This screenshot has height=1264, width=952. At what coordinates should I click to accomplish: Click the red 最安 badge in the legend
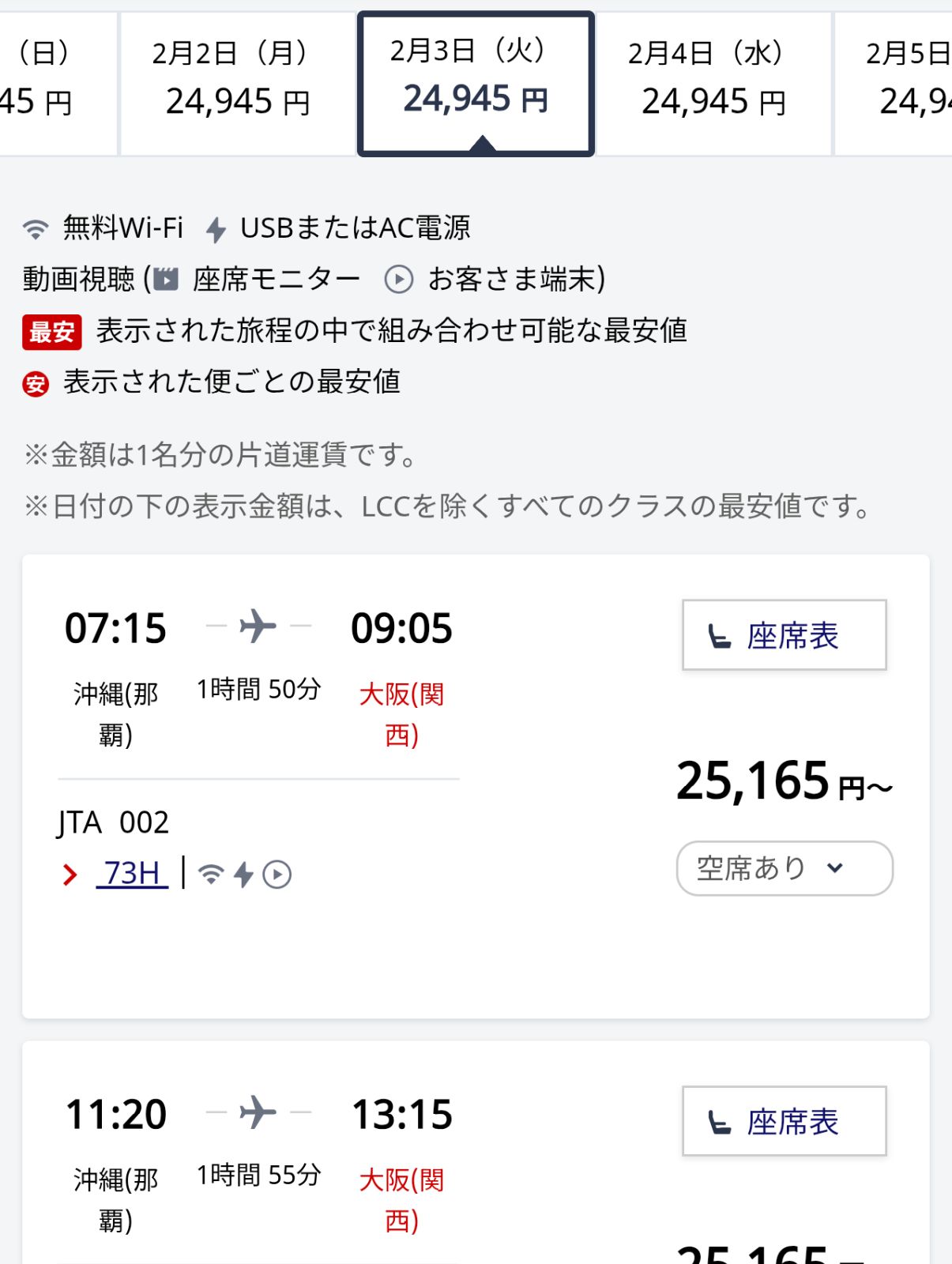[52, 333]
